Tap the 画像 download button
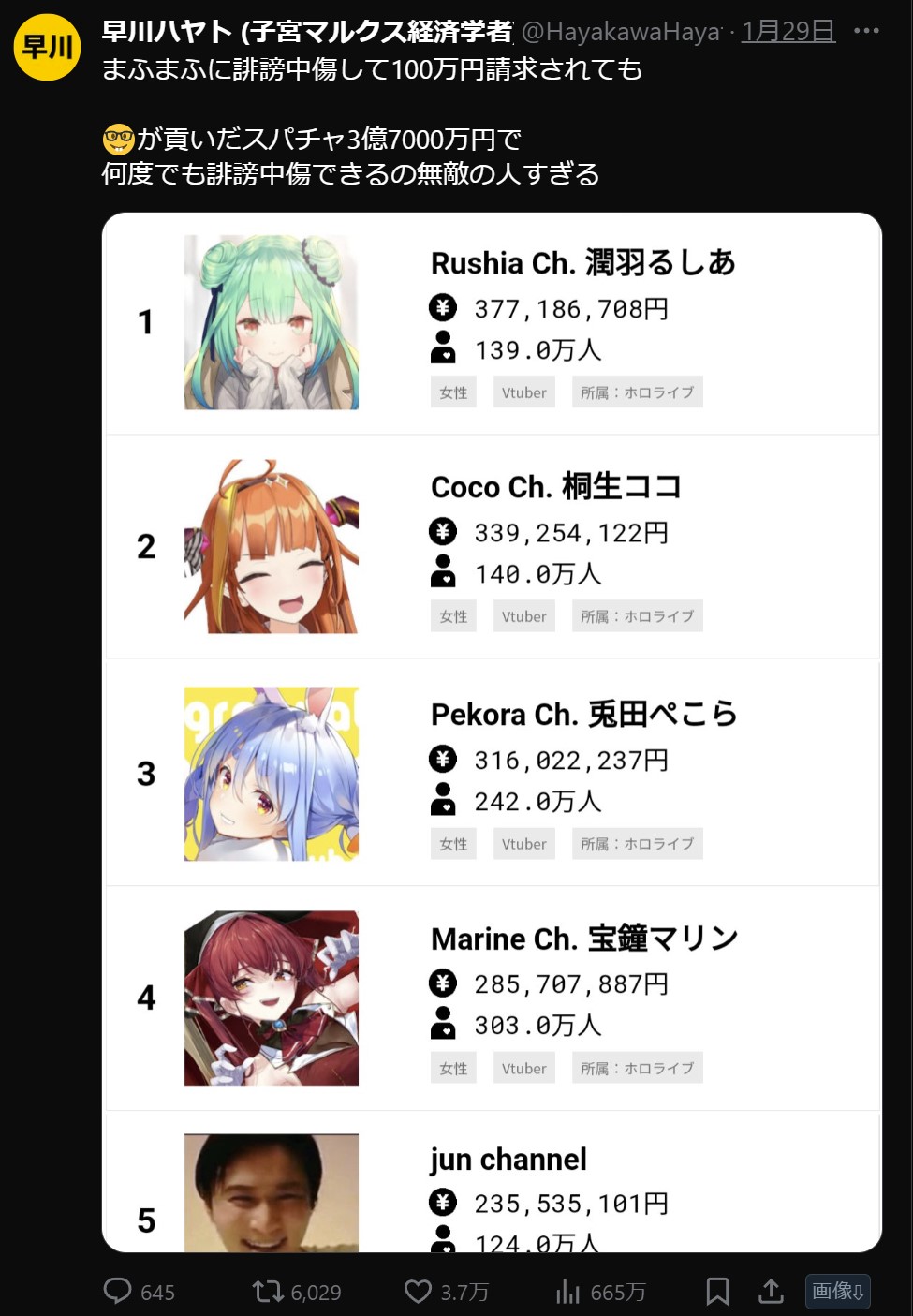The height and width of the screenshot is (1316, 913). tap(838, 1291)
